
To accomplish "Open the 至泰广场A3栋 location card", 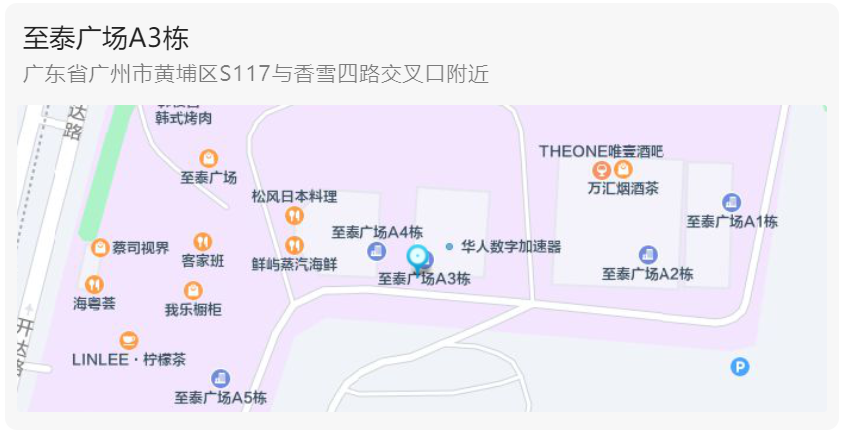I will (x=106, y=40).
